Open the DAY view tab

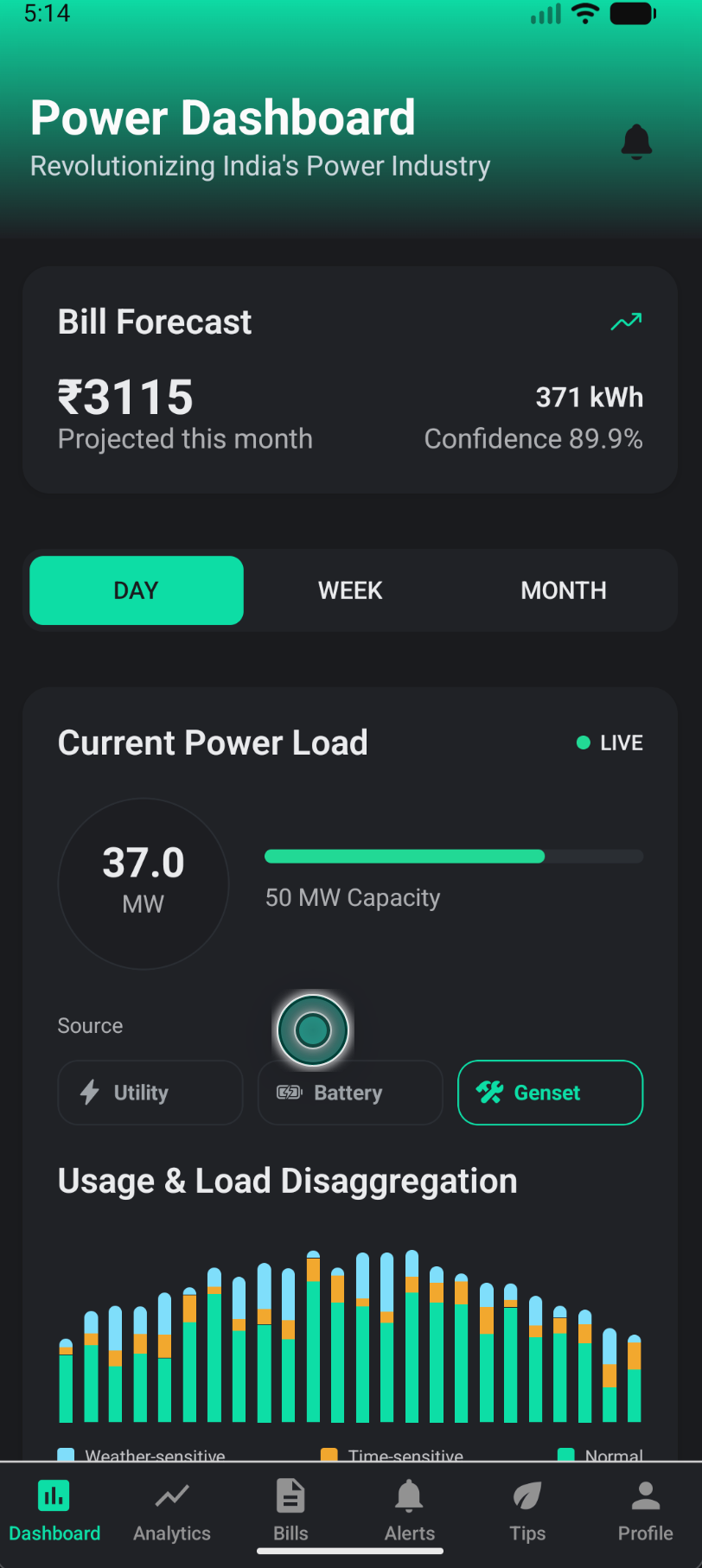[136, 590]
